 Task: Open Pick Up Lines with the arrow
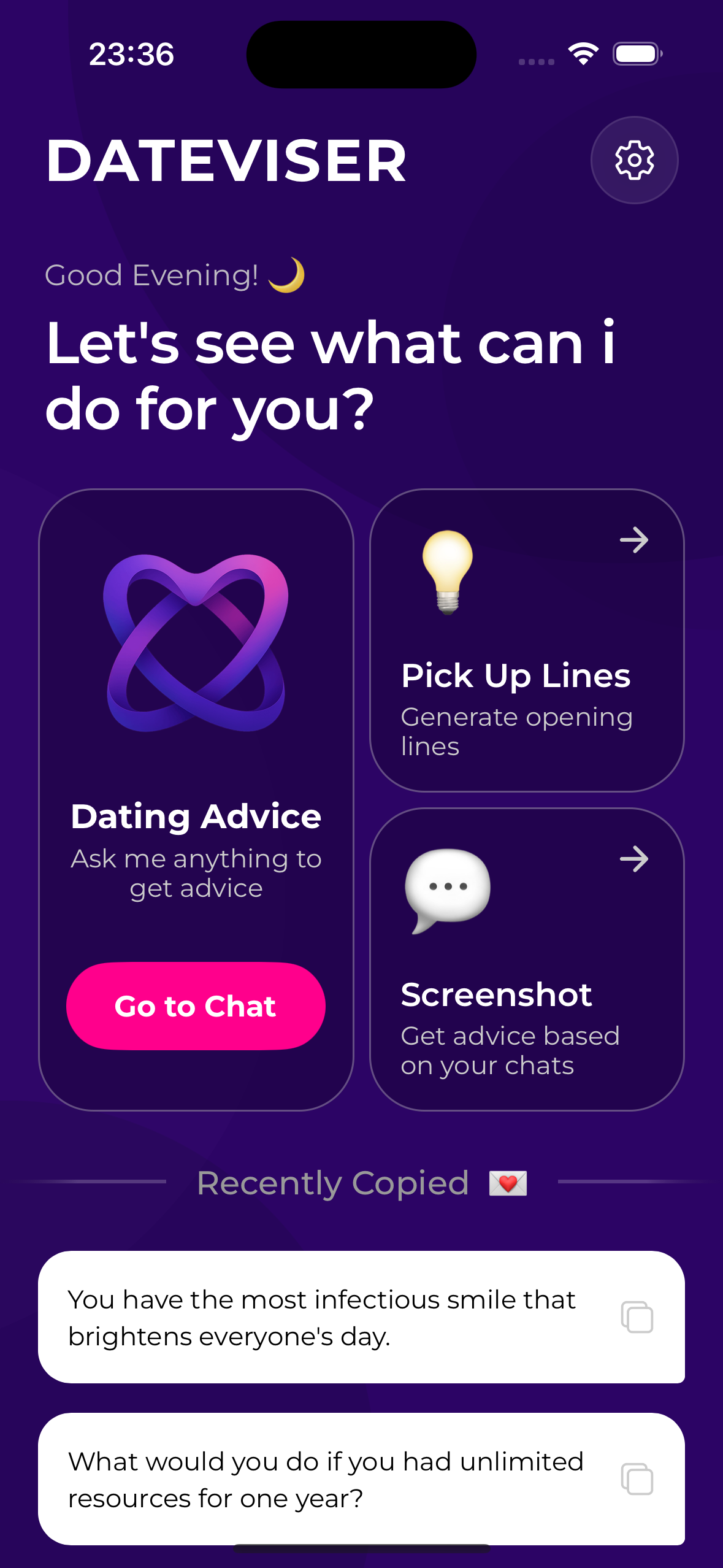coord(635,540)
